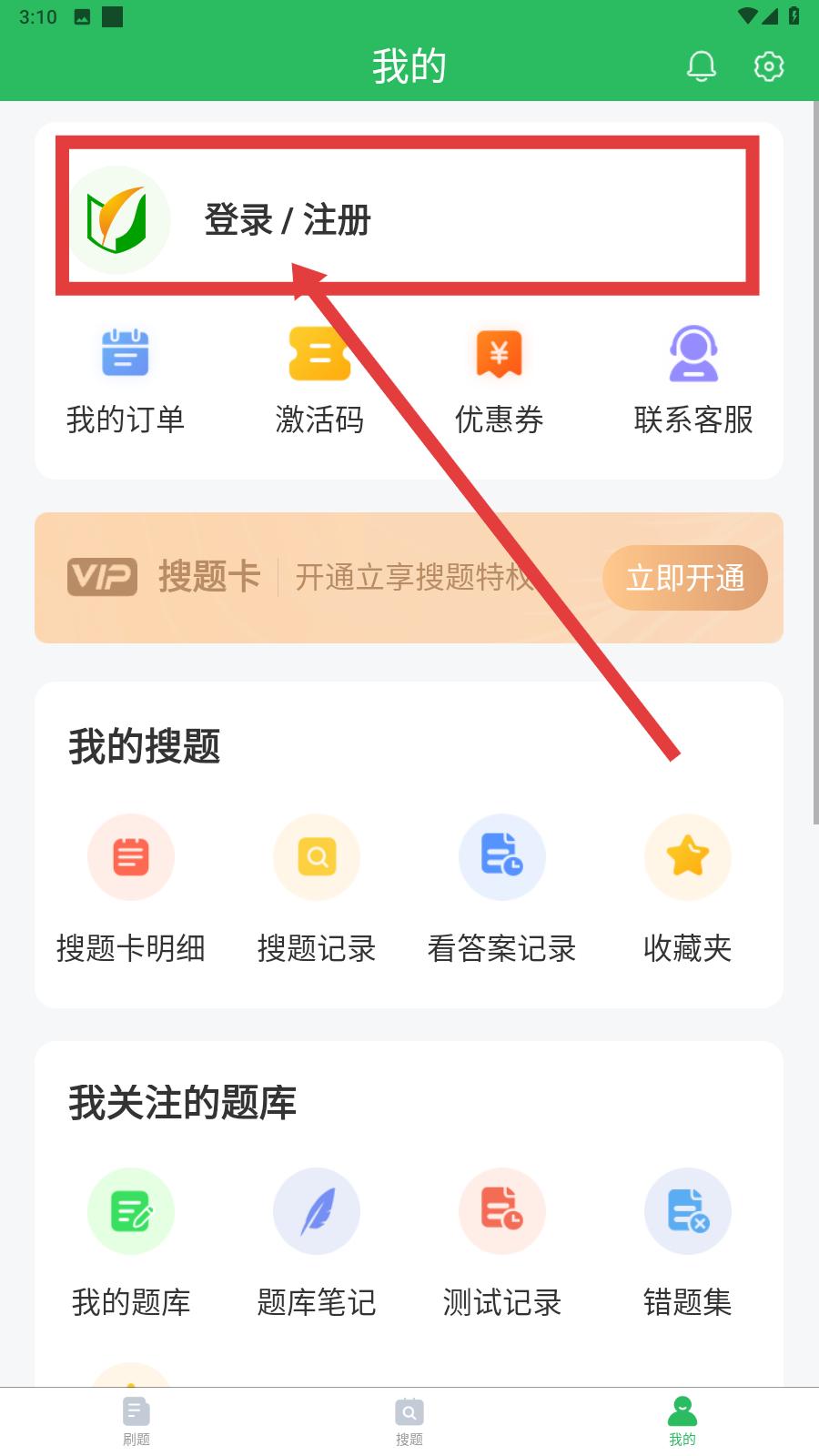Viewport: 819px width, 1456px height.
Task: Open 错题集
Action: point(688,1244)
